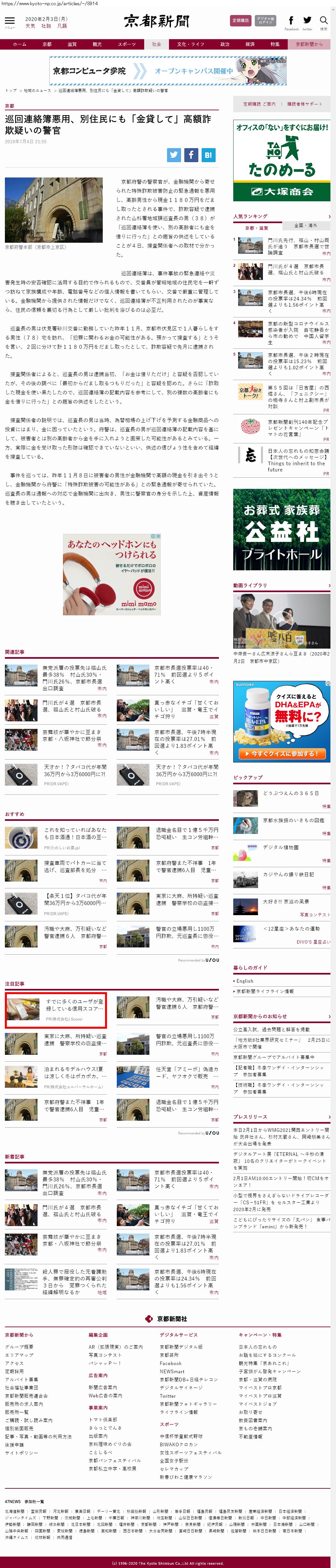
Task: Switch to the スポーツ nav tab
Action: (127, 44)
